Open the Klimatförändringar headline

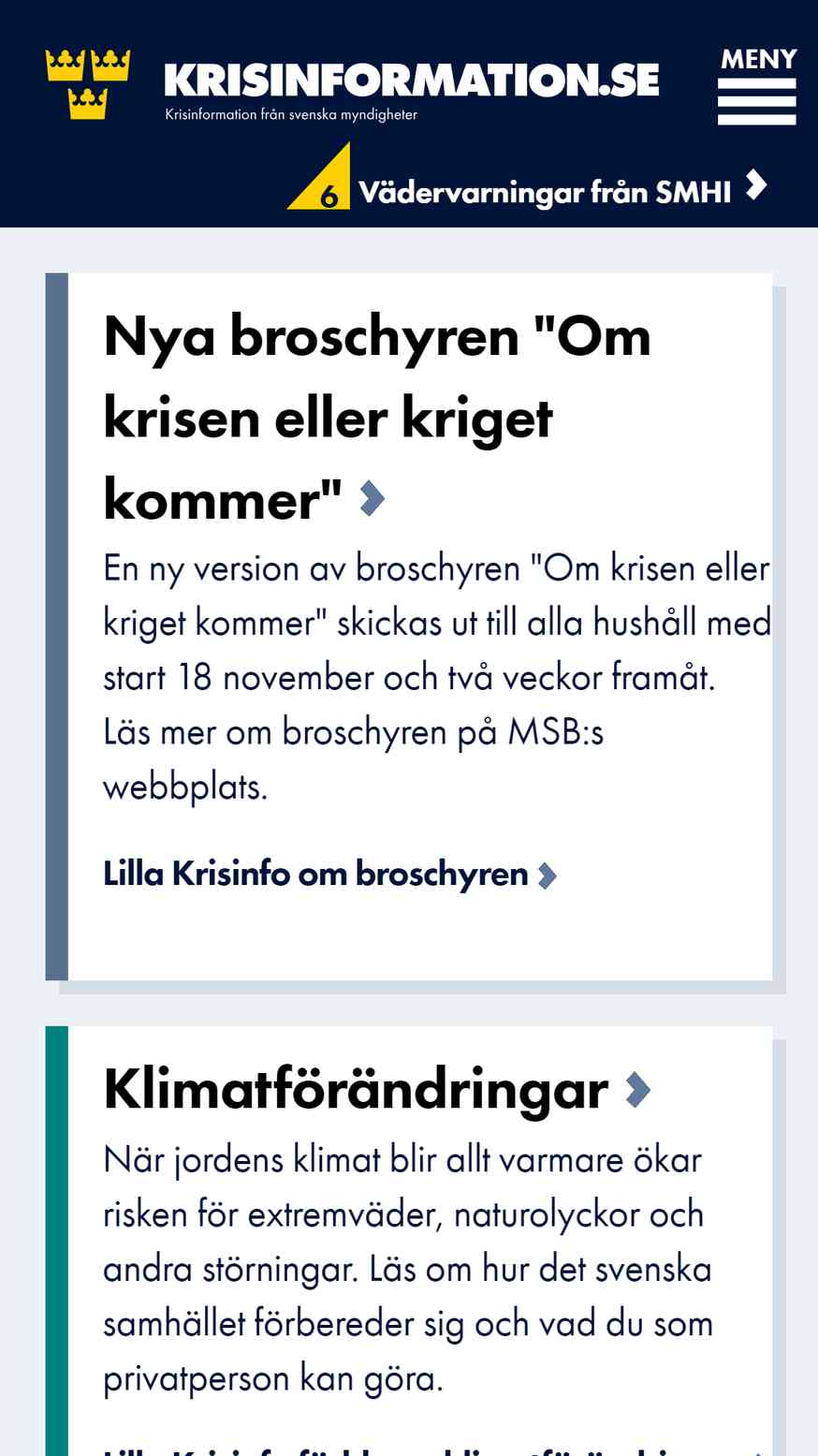pyautogui.click(x=376, y=1089)
